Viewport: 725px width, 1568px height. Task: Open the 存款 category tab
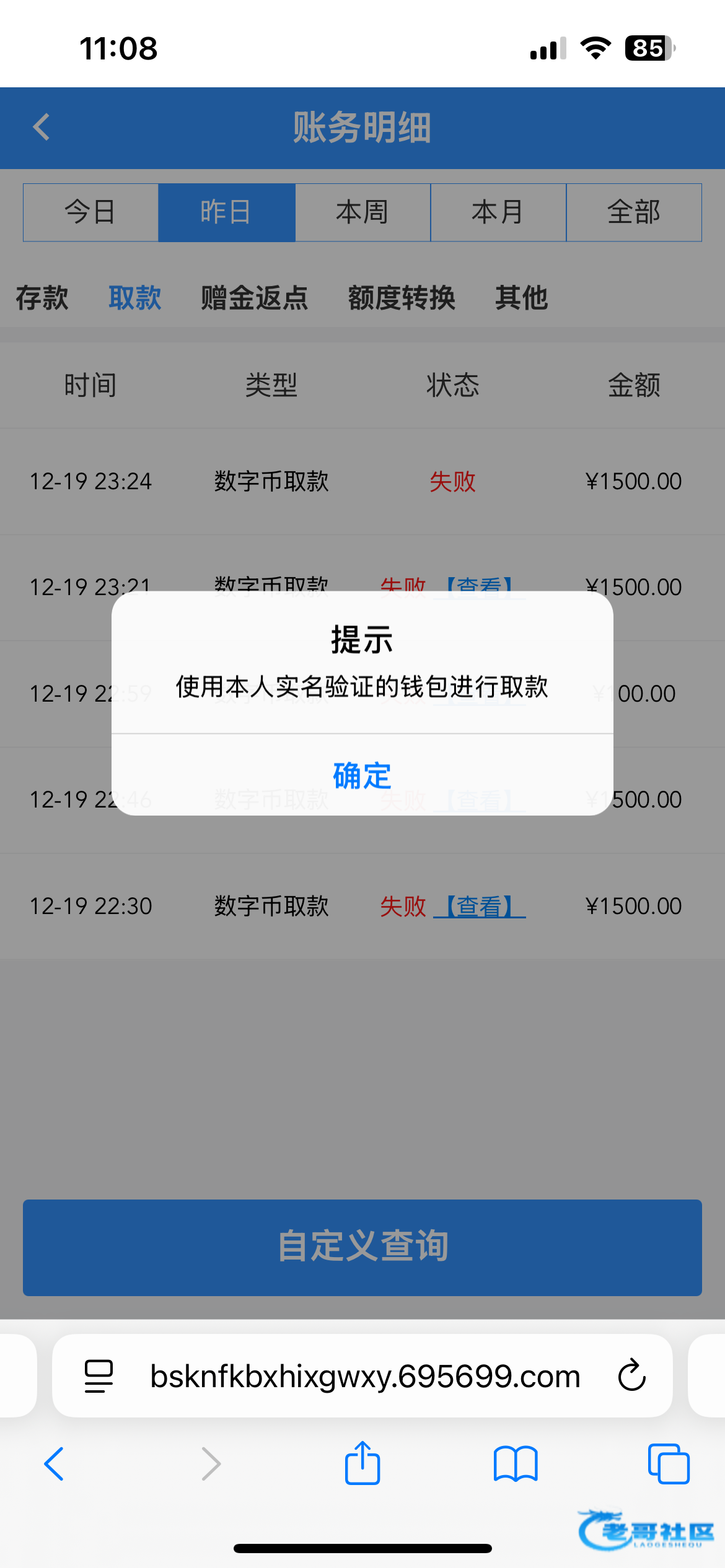(42, 298)
